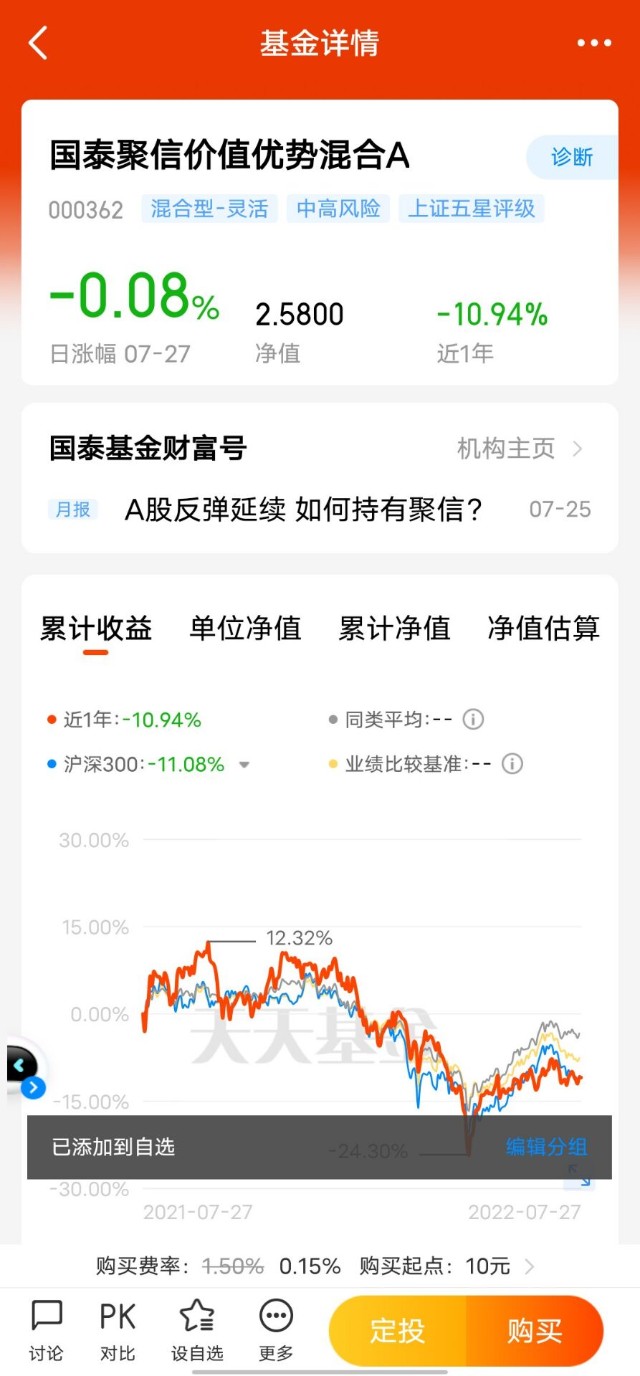Tap the 购买 button
The width and height of the screenshot is (640, 1376).
point(535,1331)
